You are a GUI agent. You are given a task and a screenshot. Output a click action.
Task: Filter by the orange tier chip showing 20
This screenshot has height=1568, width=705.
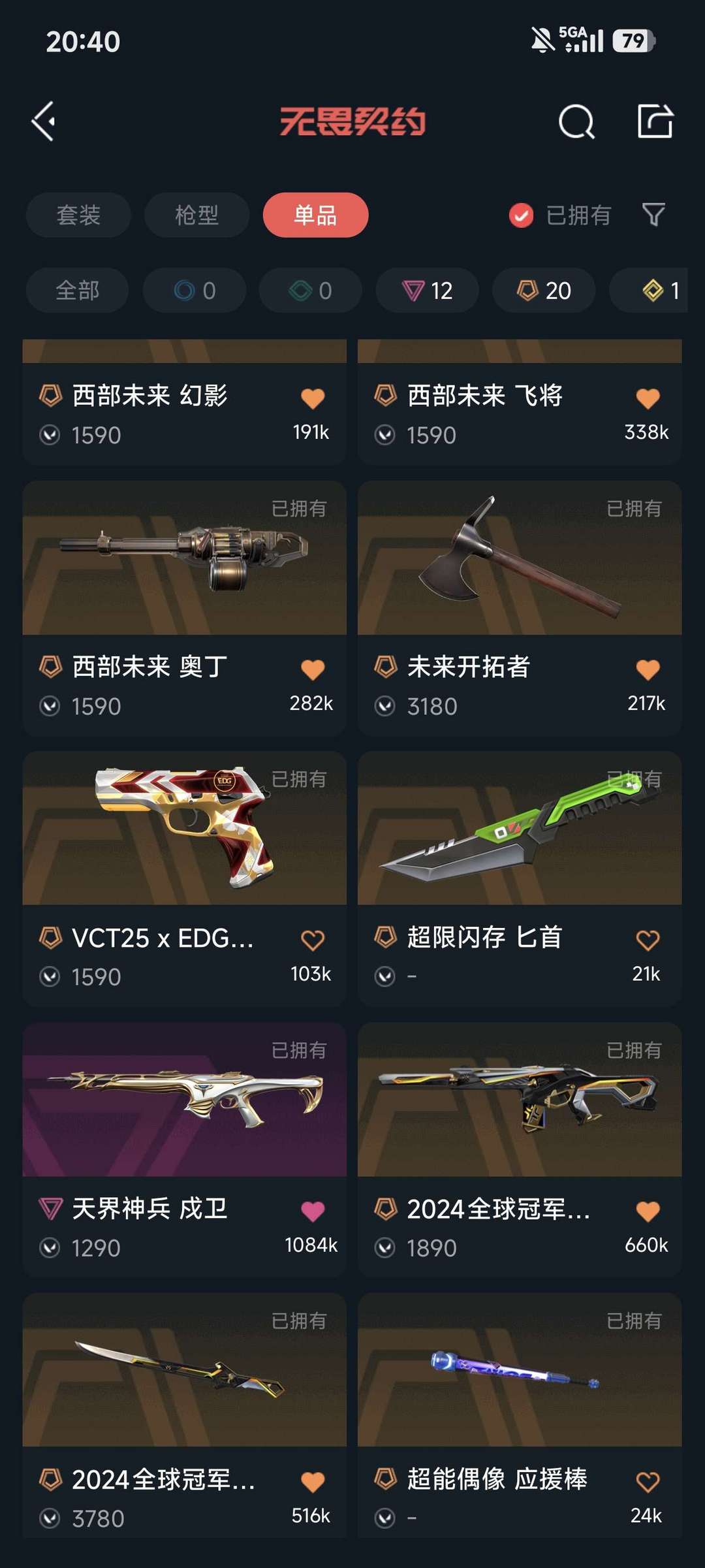[x=544, y=290]
